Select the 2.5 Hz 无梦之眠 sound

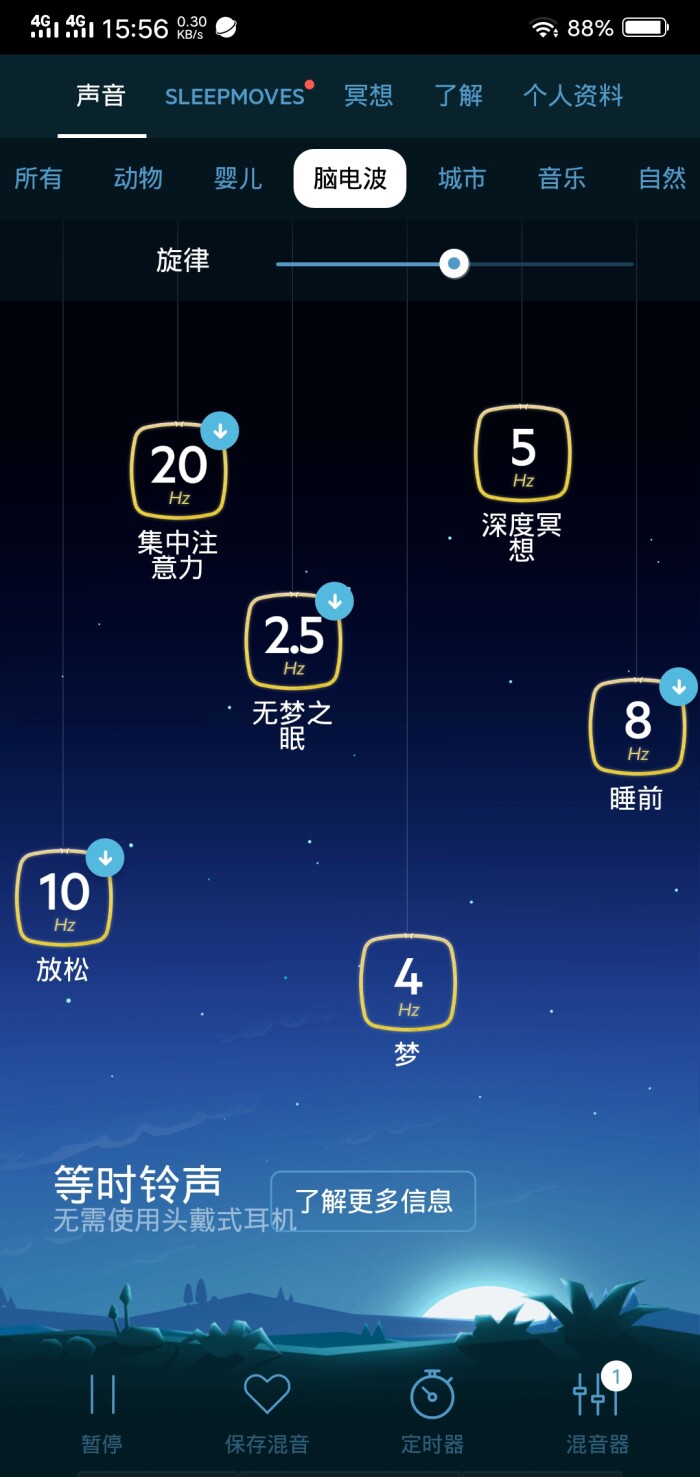pyautogui.click(x=292, y=642)
